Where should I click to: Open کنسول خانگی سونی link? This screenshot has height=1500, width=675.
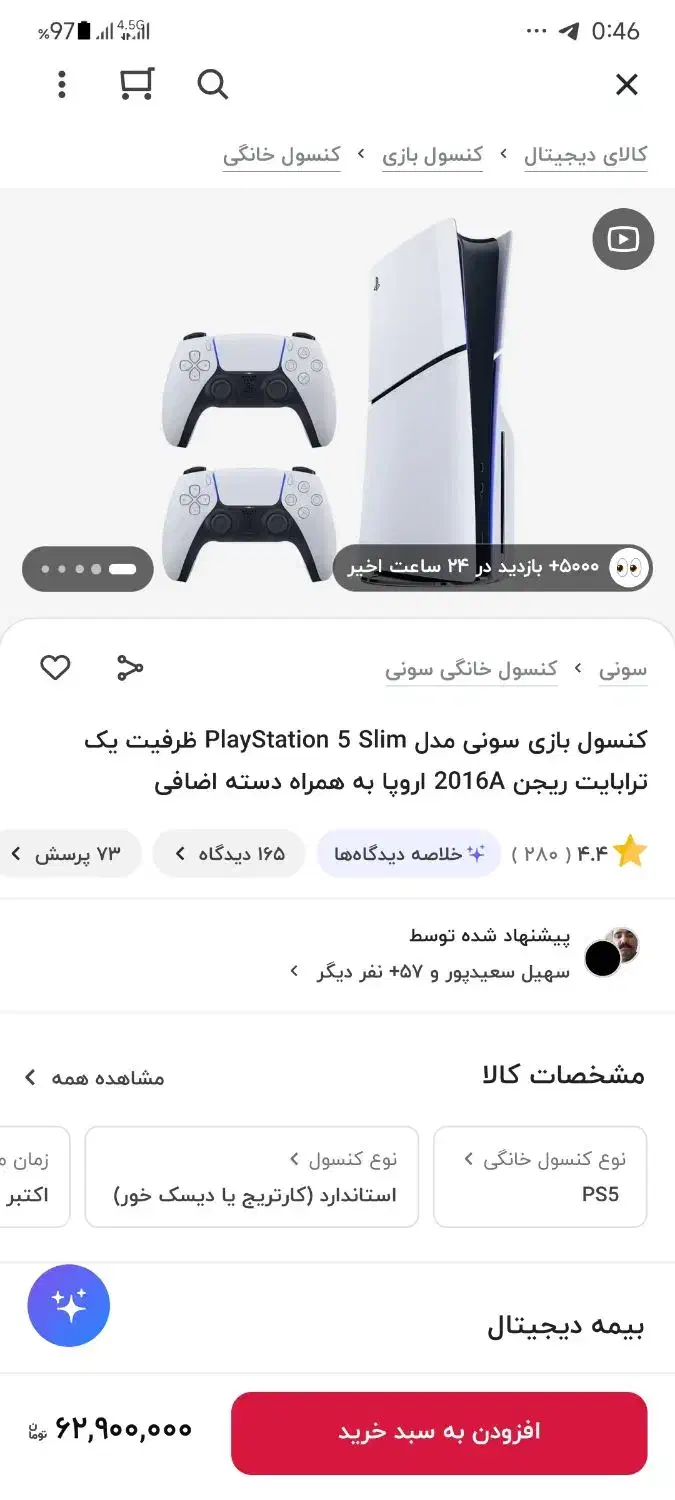pyautogui.click(x=471, y=670)
